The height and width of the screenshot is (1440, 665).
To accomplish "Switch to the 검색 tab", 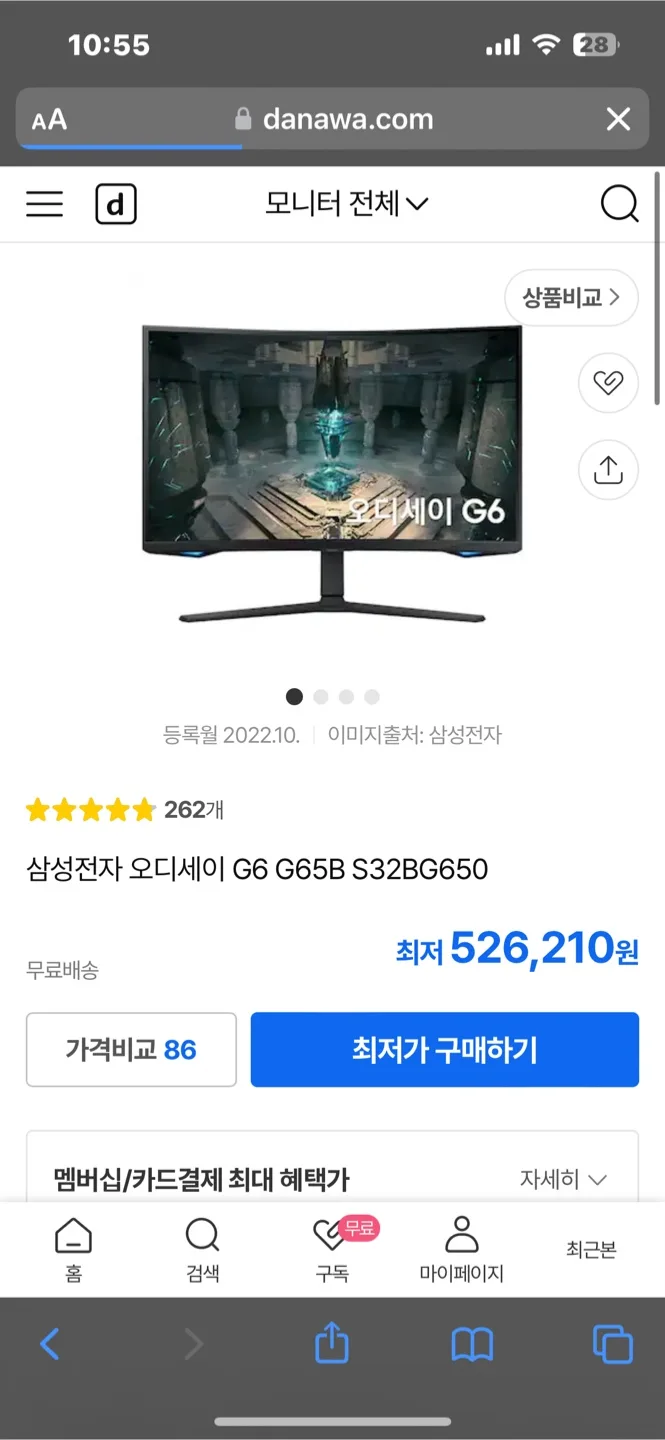I will pyautogui.click(x=202, y=1249).
